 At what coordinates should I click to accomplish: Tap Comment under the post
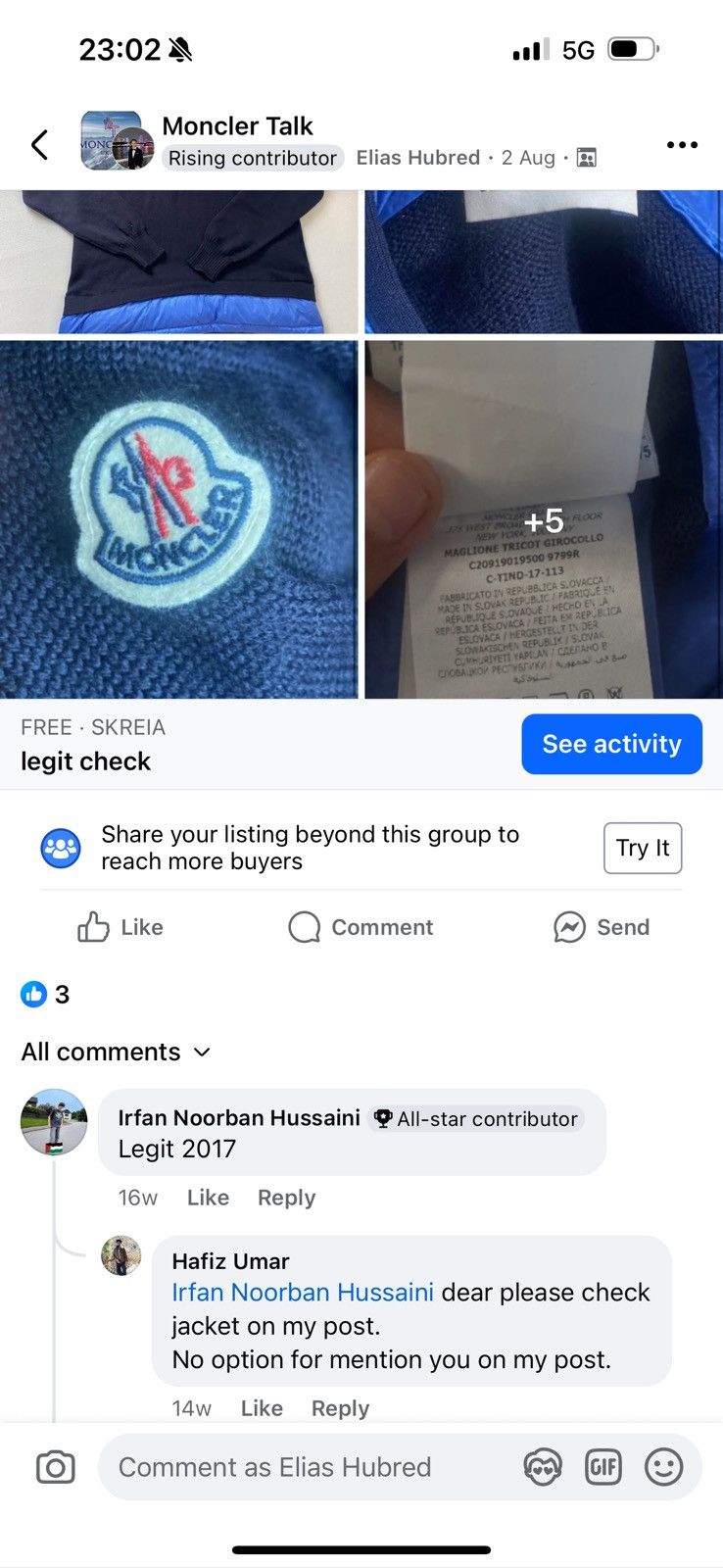(361, 927)
